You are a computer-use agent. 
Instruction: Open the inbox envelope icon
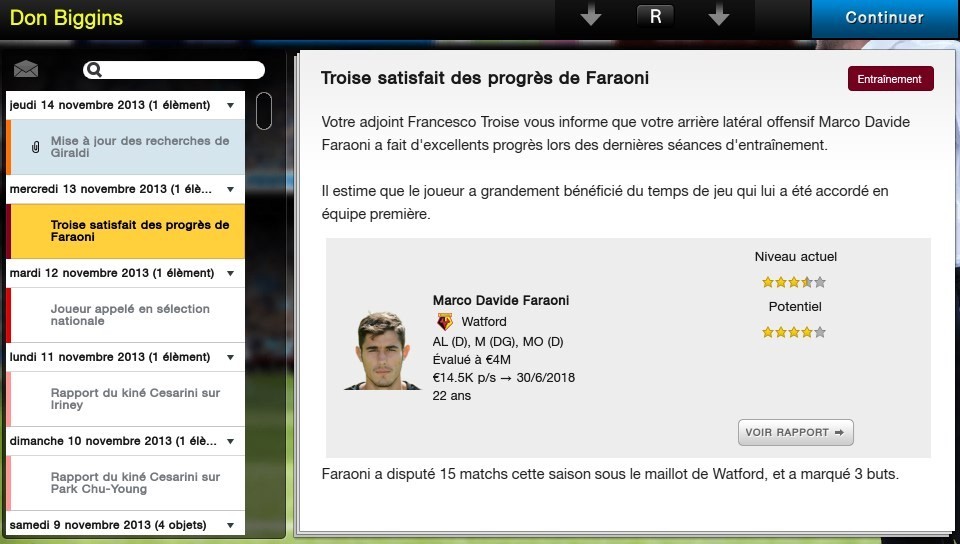[26, 69]
